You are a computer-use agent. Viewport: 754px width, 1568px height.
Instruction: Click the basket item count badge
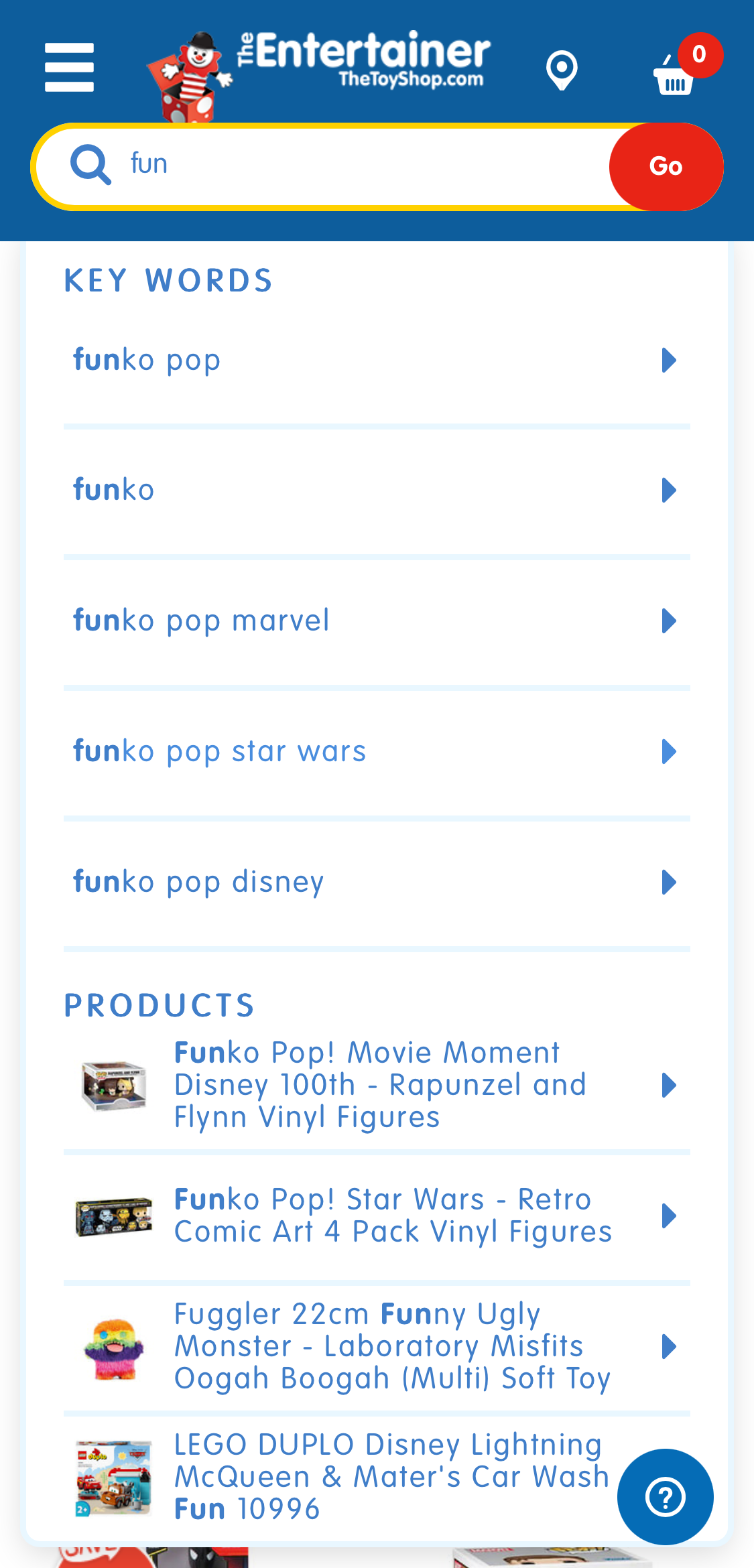[x=699, y=56]
